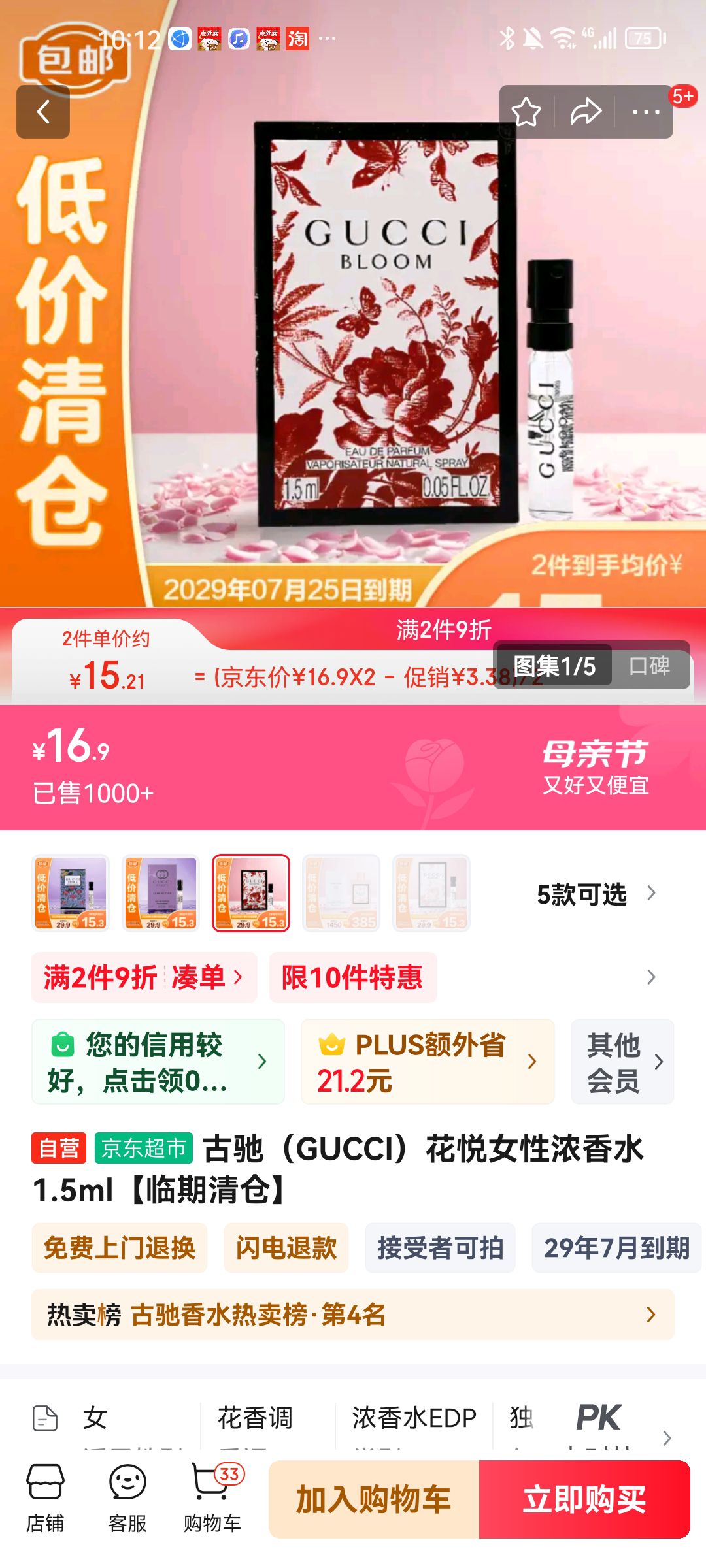Screen dimensions: 706x1568
Task: Open the 满2件9折 凑单 promotion
Action: [x=144, y=977]
